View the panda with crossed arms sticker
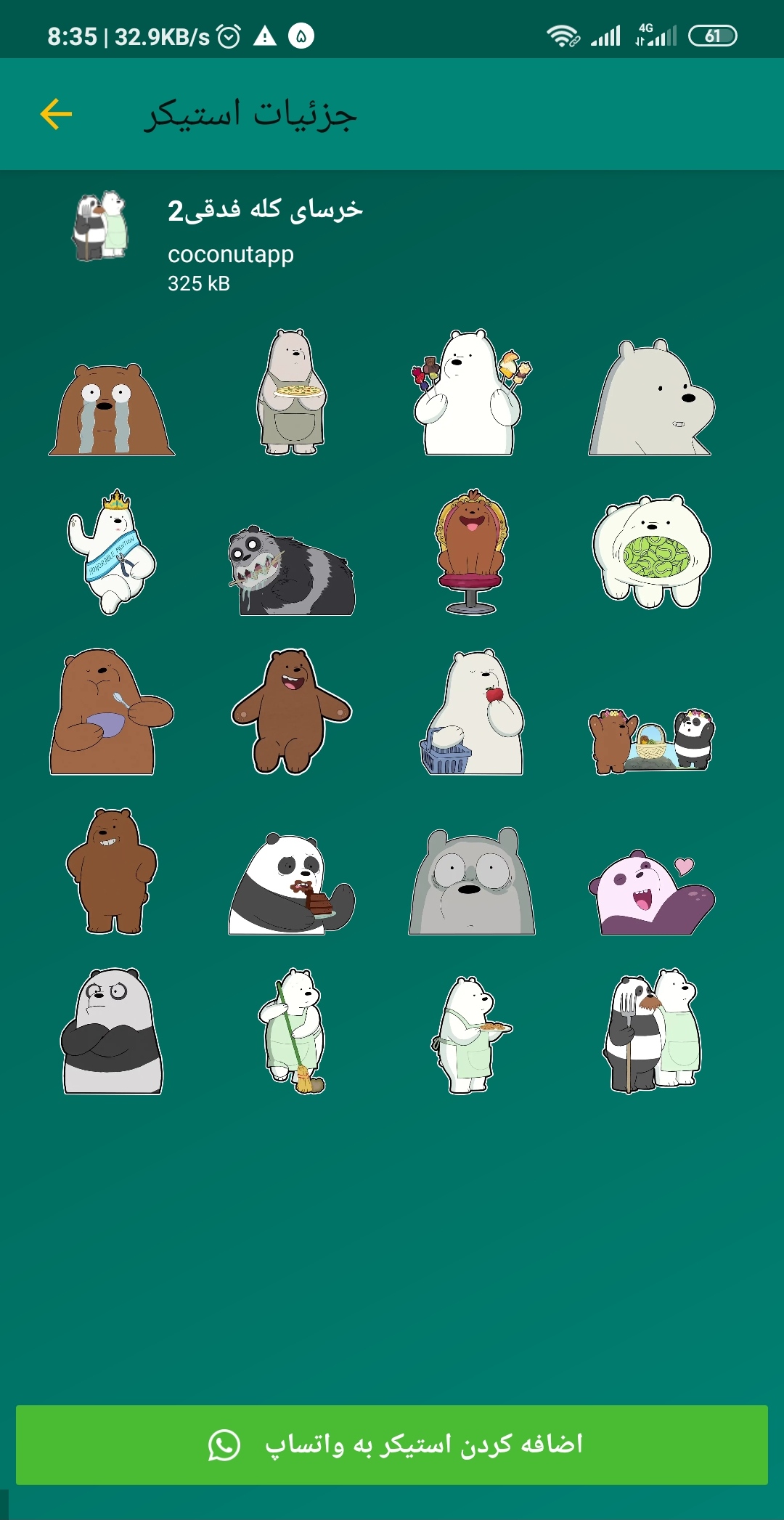Screen dimensions: 784x1520 [111, 1031]
